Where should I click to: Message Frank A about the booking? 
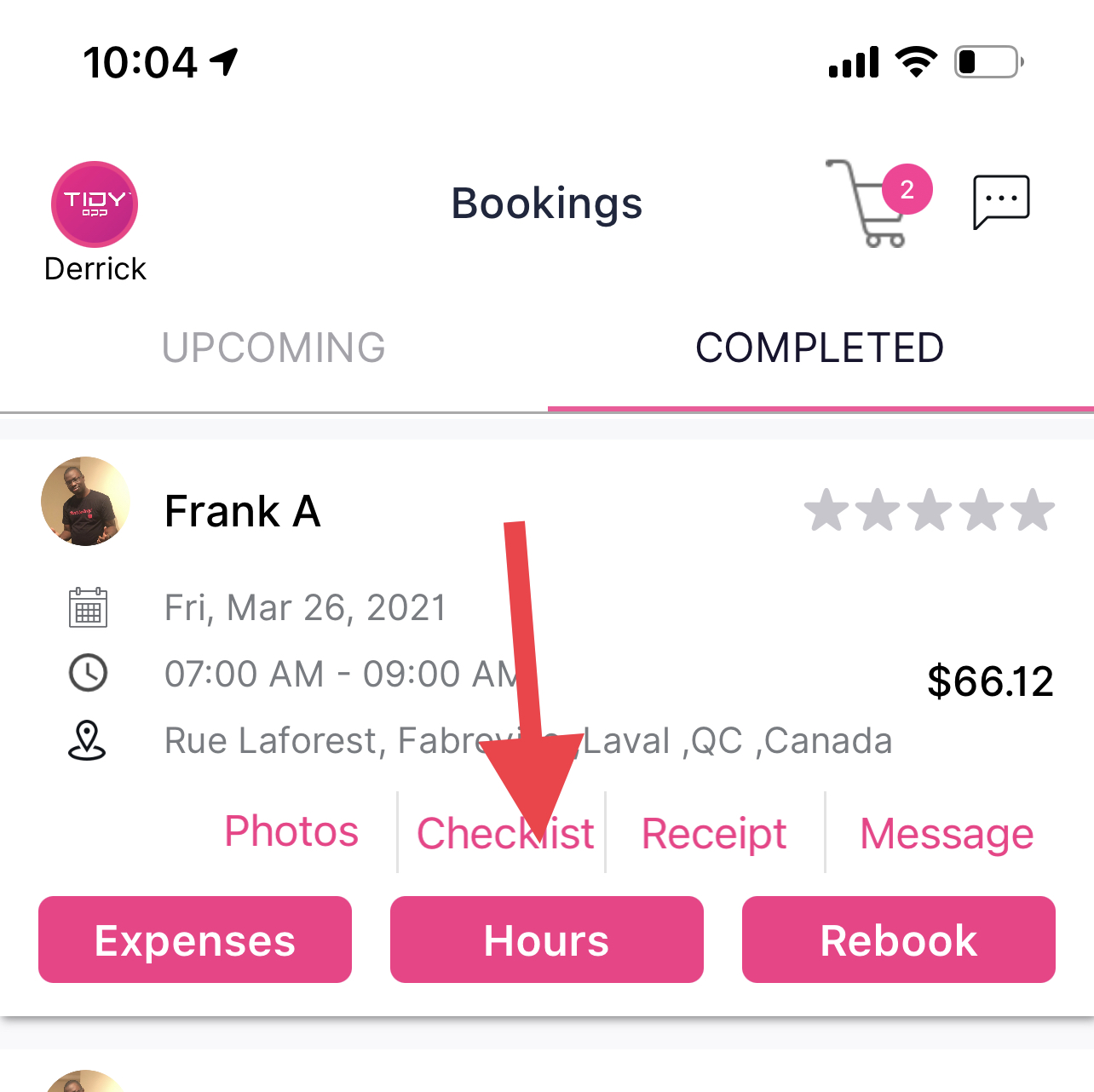click(947, 833)
